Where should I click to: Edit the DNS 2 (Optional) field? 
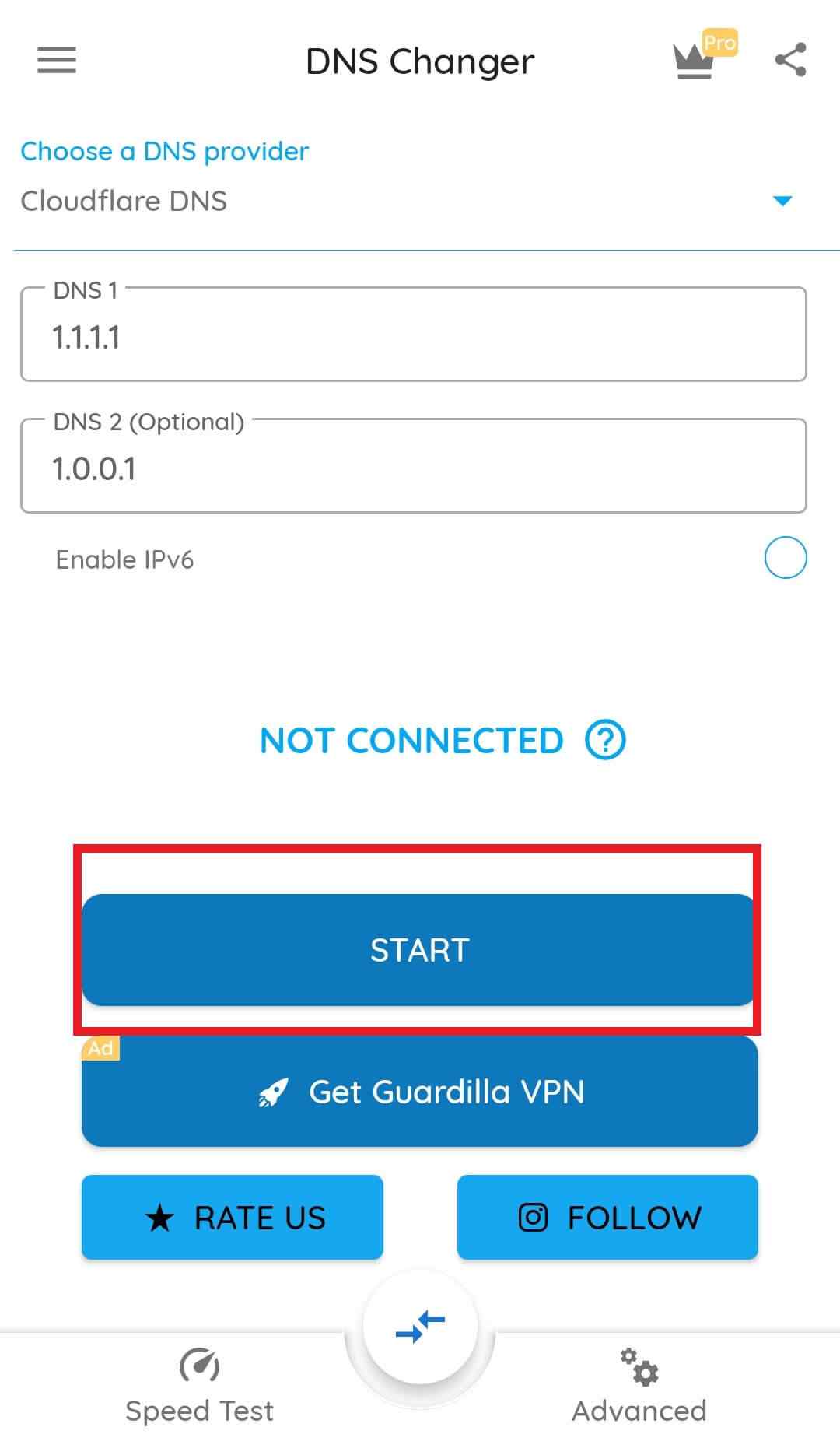click(x=413, y=468)
